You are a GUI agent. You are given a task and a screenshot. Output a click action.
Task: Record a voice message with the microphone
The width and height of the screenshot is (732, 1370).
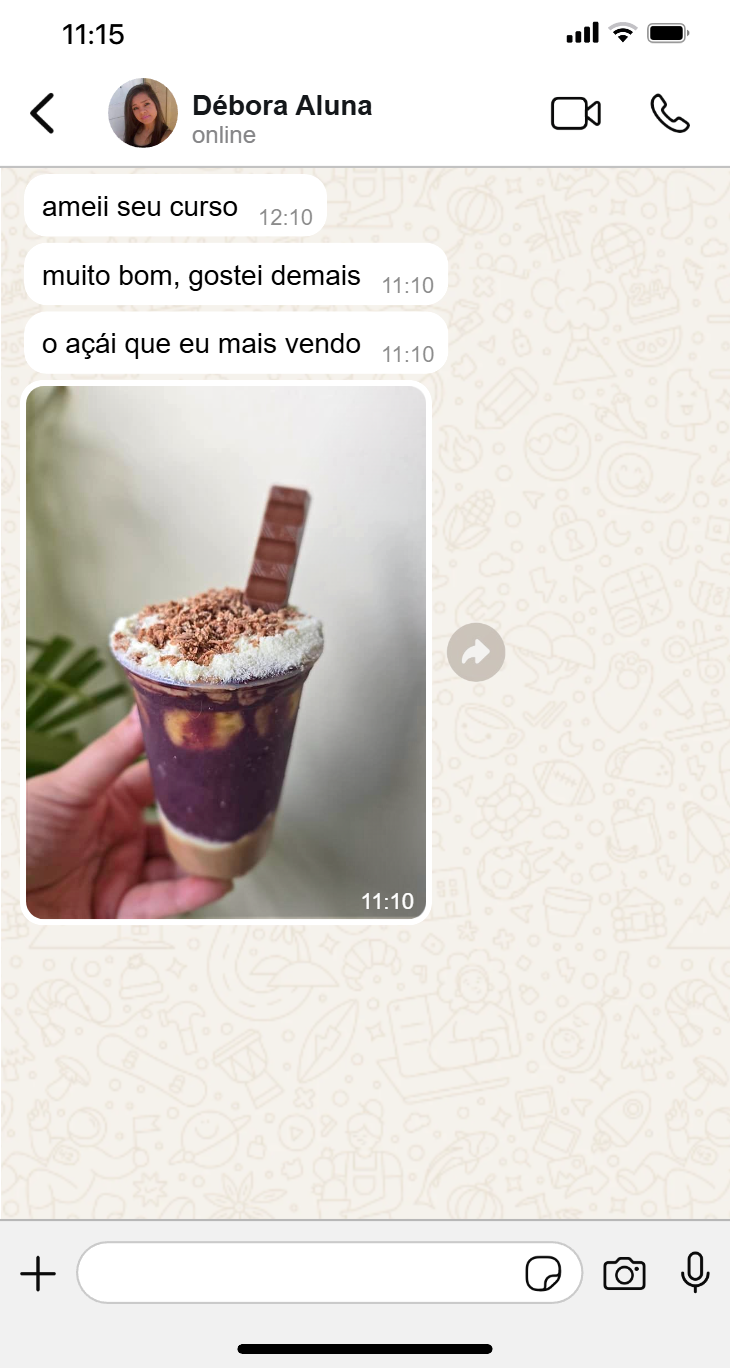tap(695, 1273)
